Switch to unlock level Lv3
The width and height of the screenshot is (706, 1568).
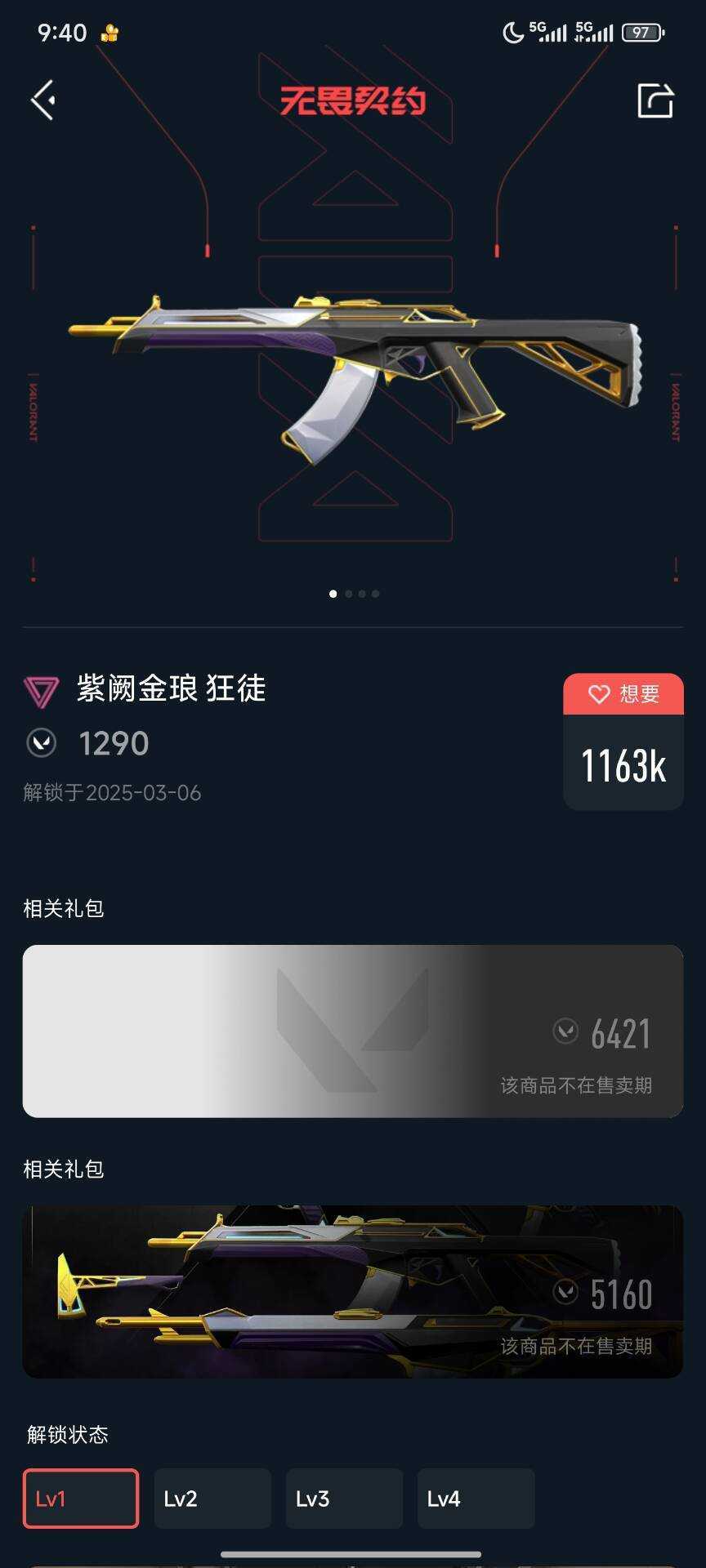coord(344,1499)
